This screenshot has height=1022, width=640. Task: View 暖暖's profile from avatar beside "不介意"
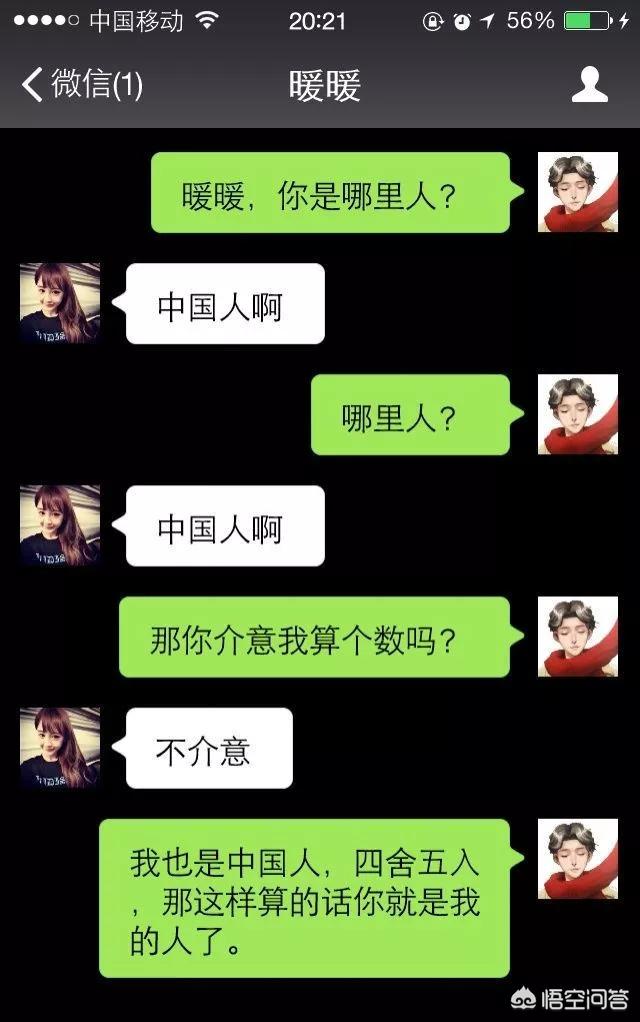[x=60, y=748]
